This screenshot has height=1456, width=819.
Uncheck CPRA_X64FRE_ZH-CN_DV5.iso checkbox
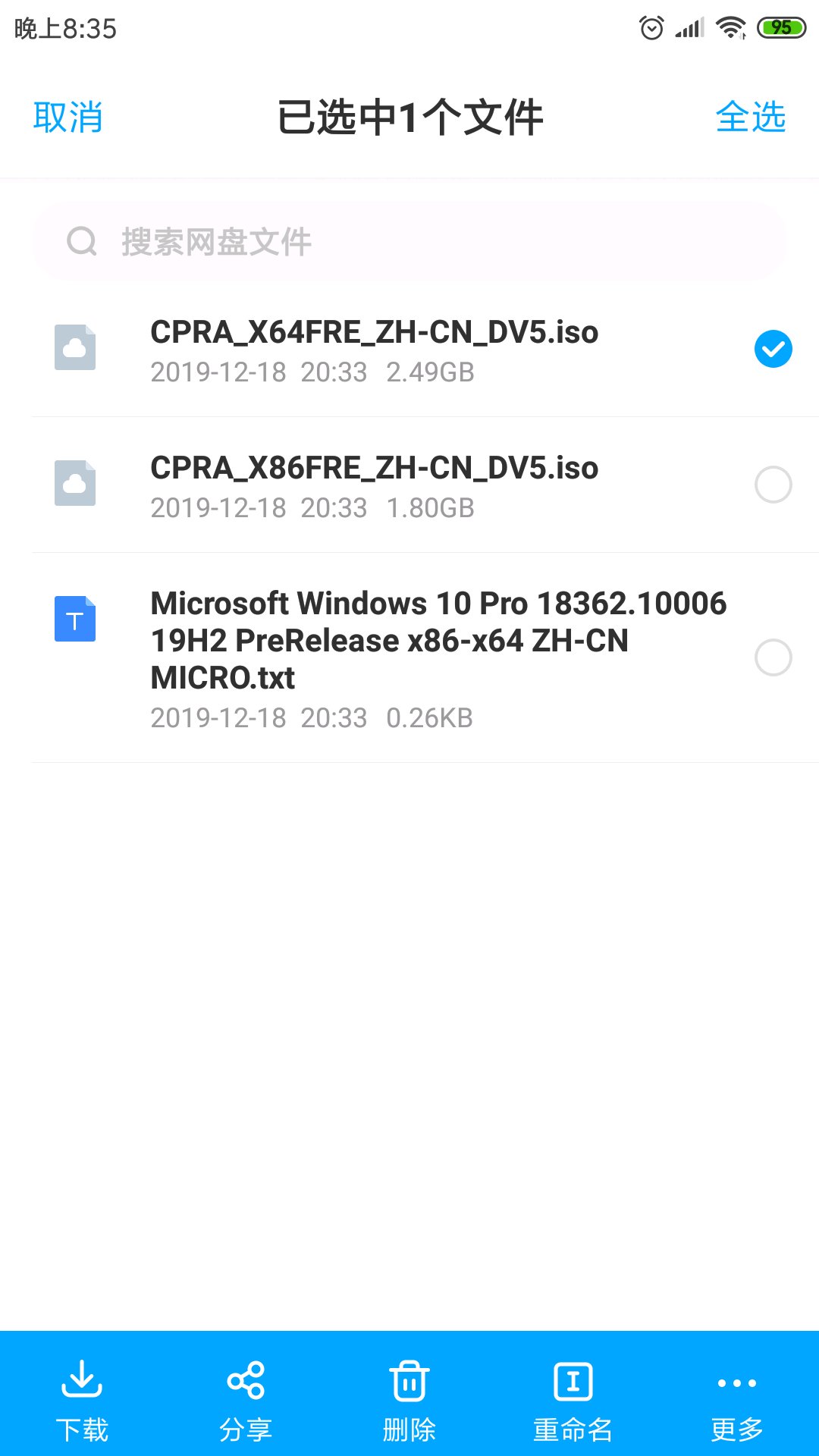point(773,349)
